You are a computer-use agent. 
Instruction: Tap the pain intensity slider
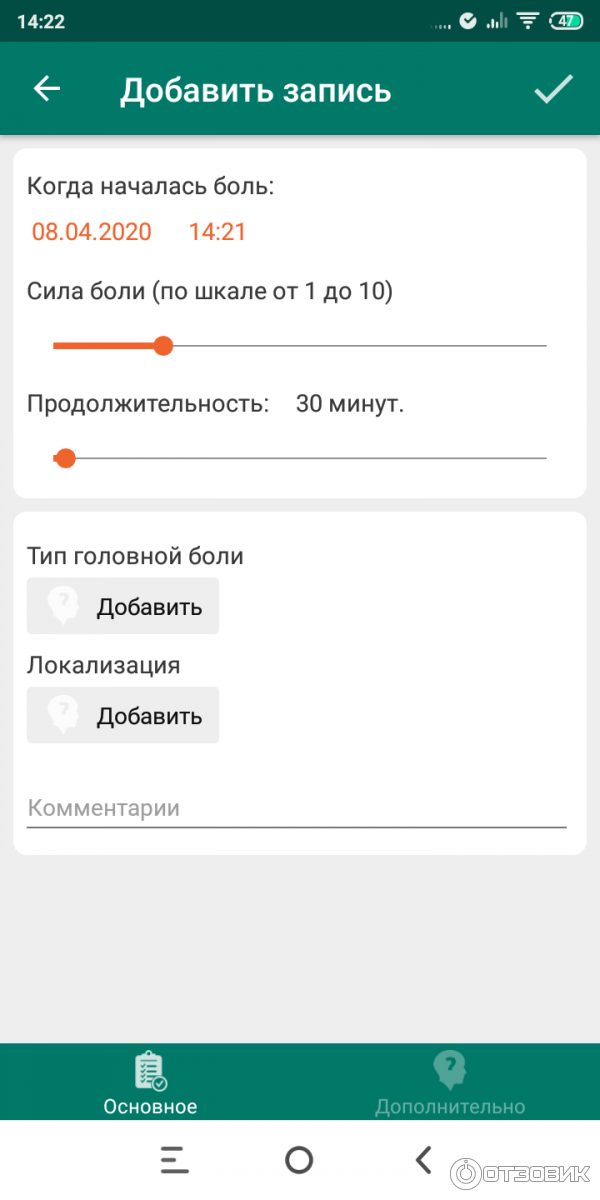coord(300,346)
